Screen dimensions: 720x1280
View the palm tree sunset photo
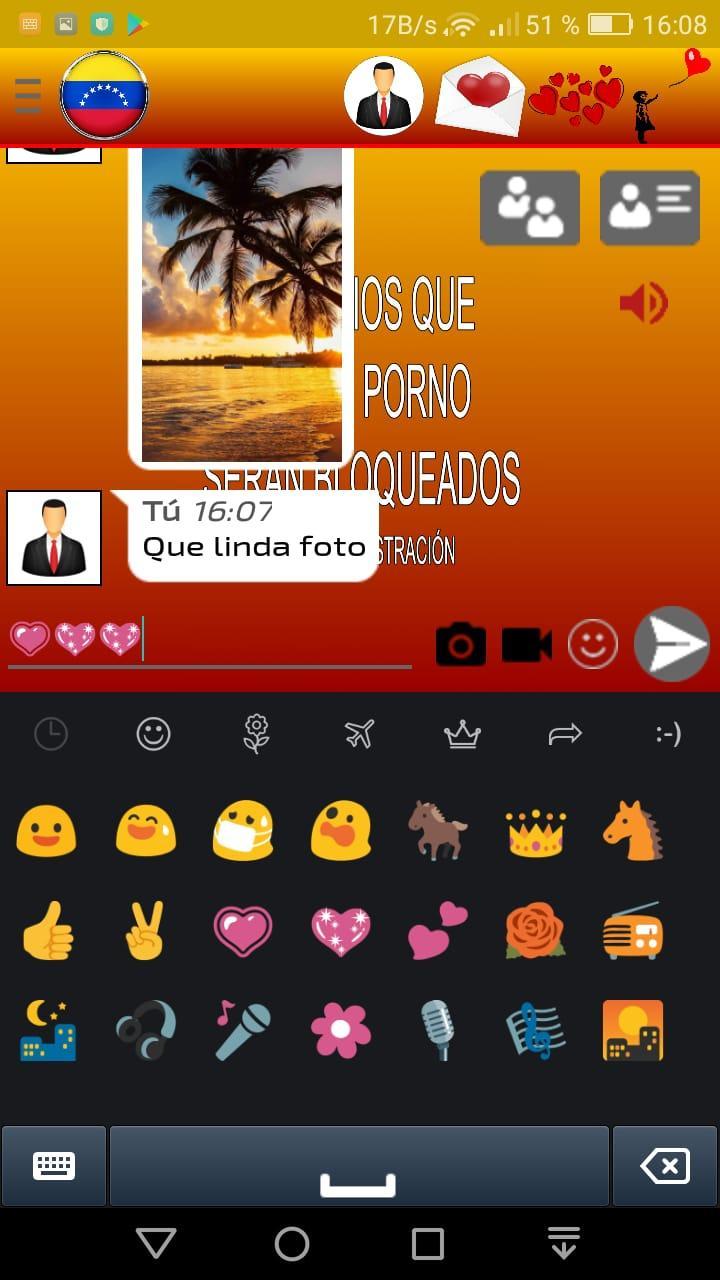pos(243,300)
